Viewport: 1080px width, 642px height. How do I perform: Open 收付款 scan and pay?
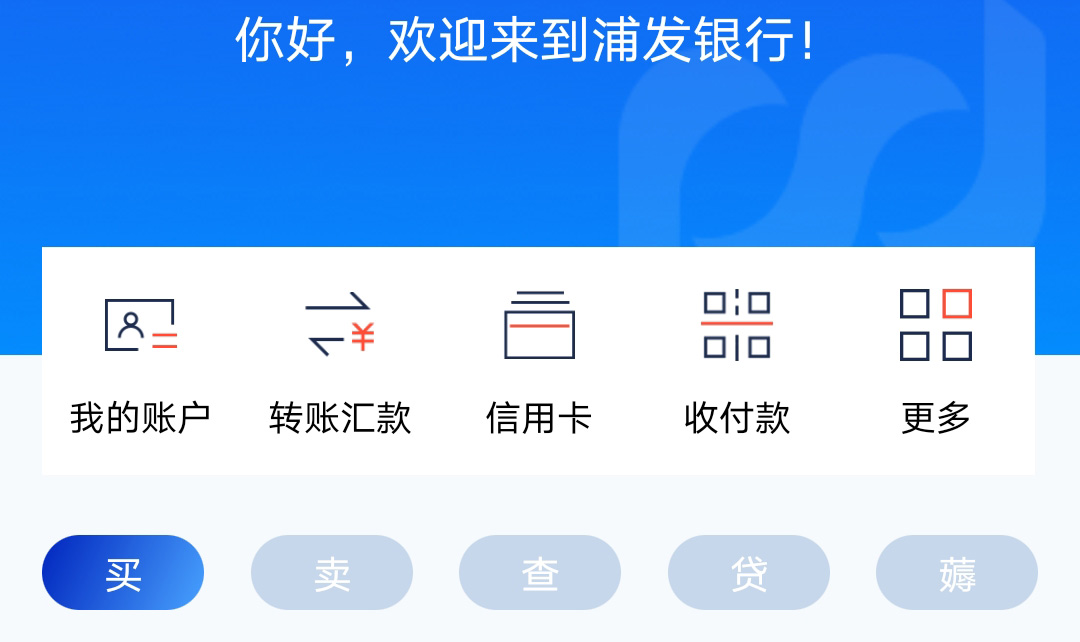(737, 360)
